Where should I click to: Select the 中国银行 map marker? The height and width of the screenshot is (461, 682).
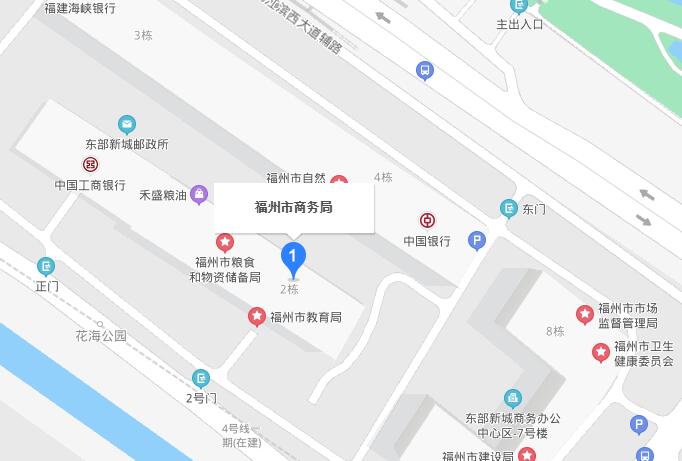427,221
